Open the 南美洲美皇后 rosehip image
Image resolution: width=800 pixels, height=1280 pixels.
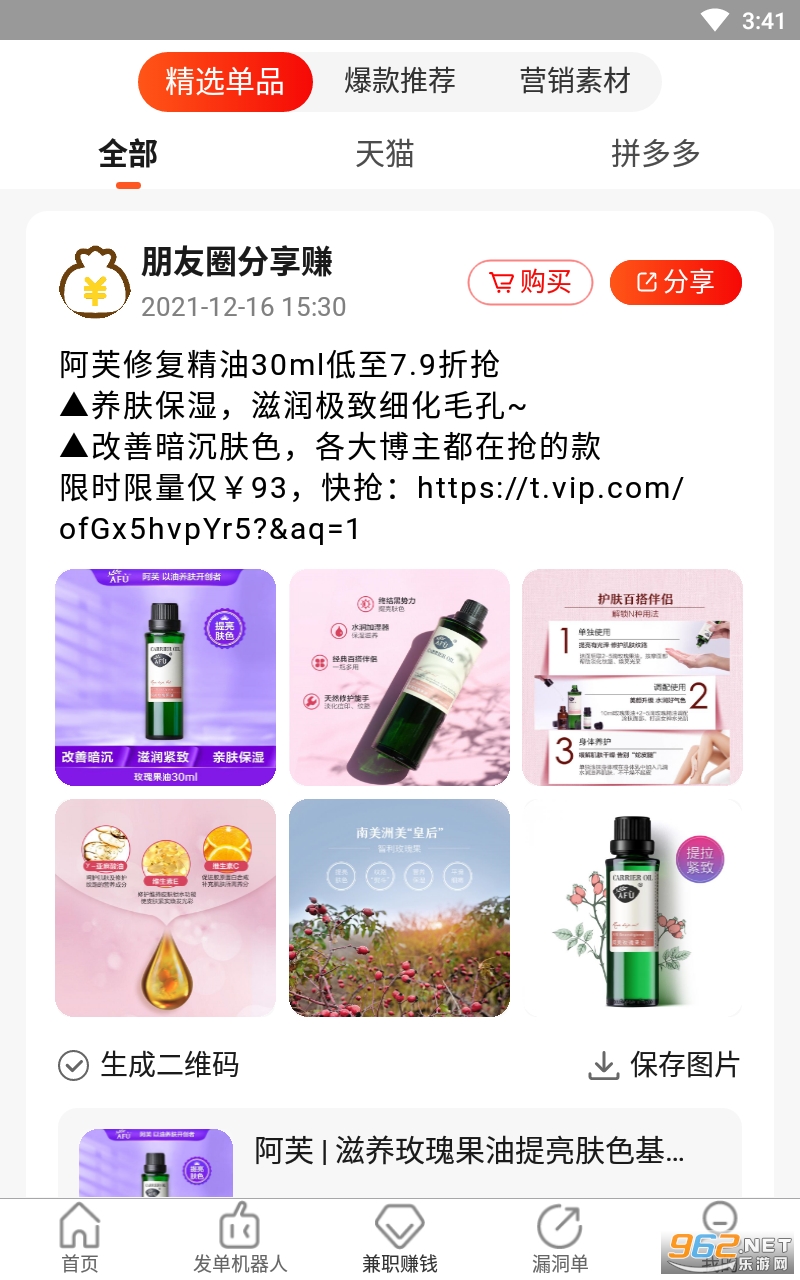399,908
